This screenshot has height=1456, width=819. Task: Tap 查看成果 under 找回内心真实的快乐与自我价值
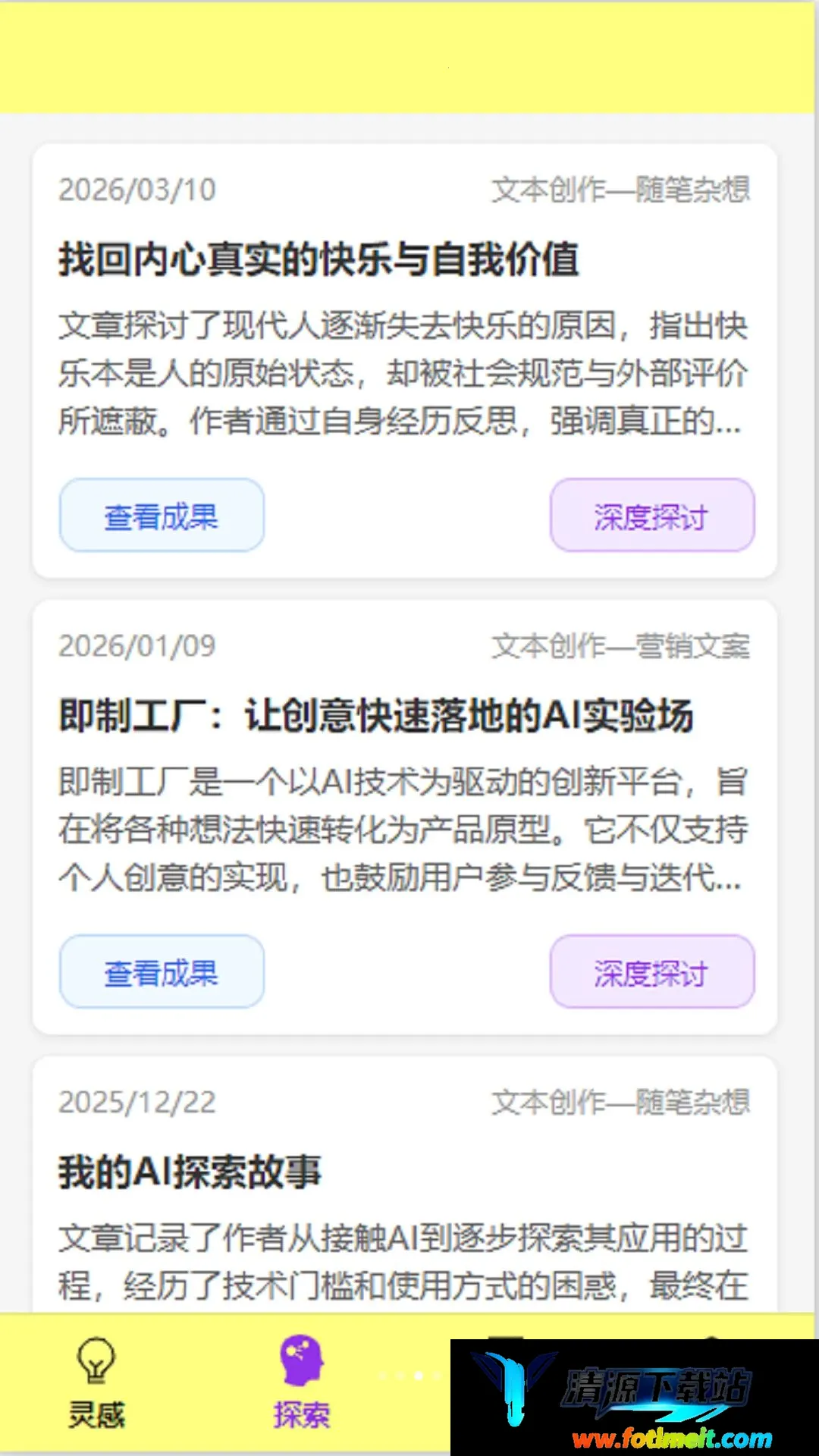coord(162,516)
